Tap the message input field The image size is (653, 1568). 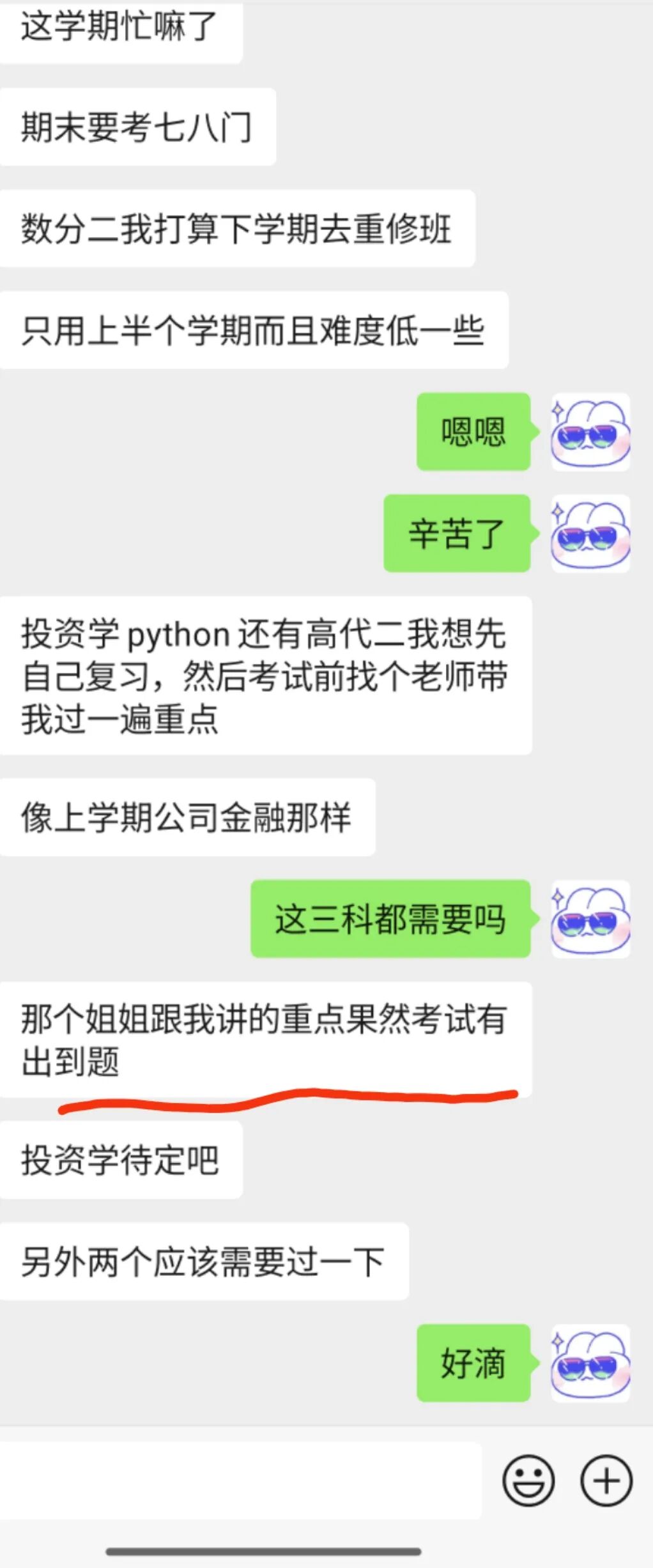[240, 1480]
